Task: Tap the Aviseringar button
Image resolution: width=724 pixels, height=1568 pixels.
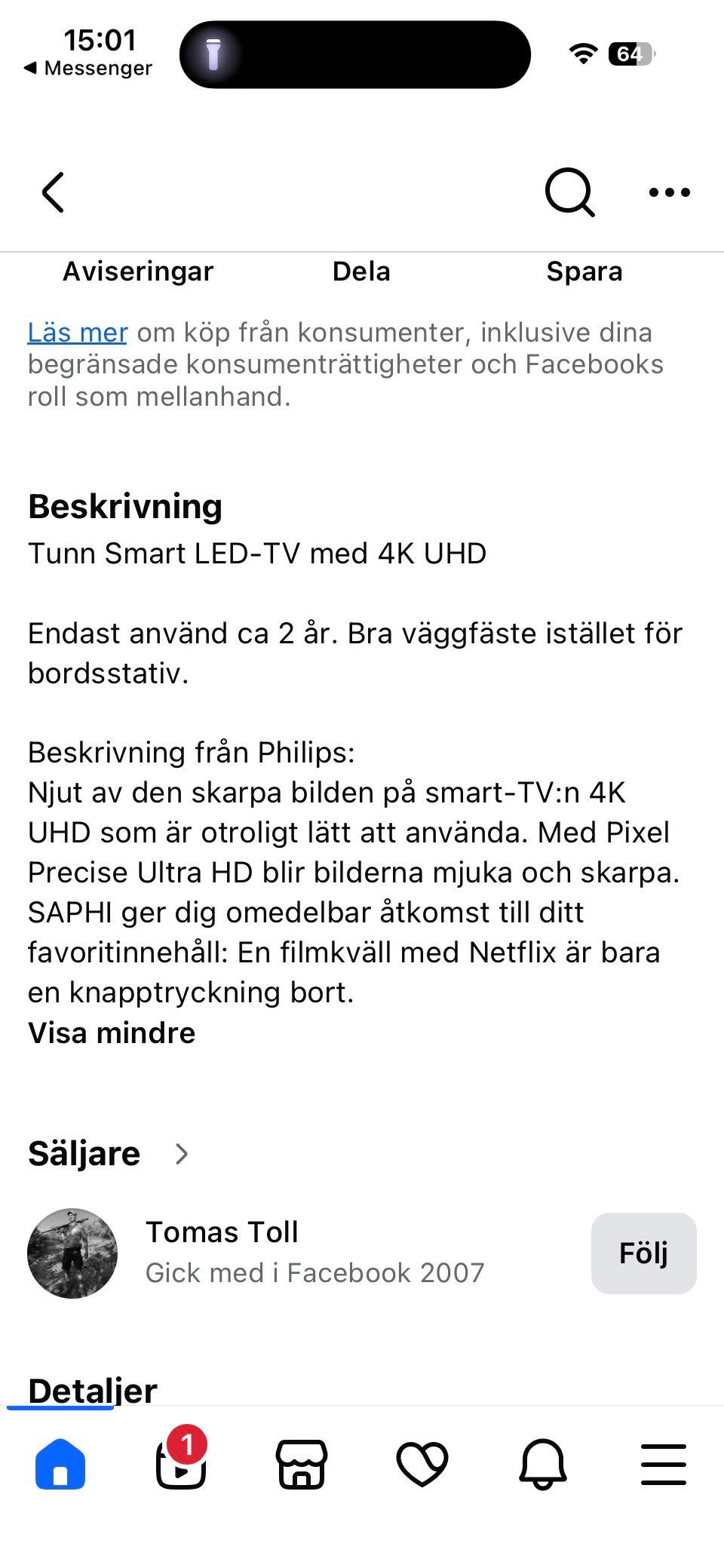Action: (138, 272)
